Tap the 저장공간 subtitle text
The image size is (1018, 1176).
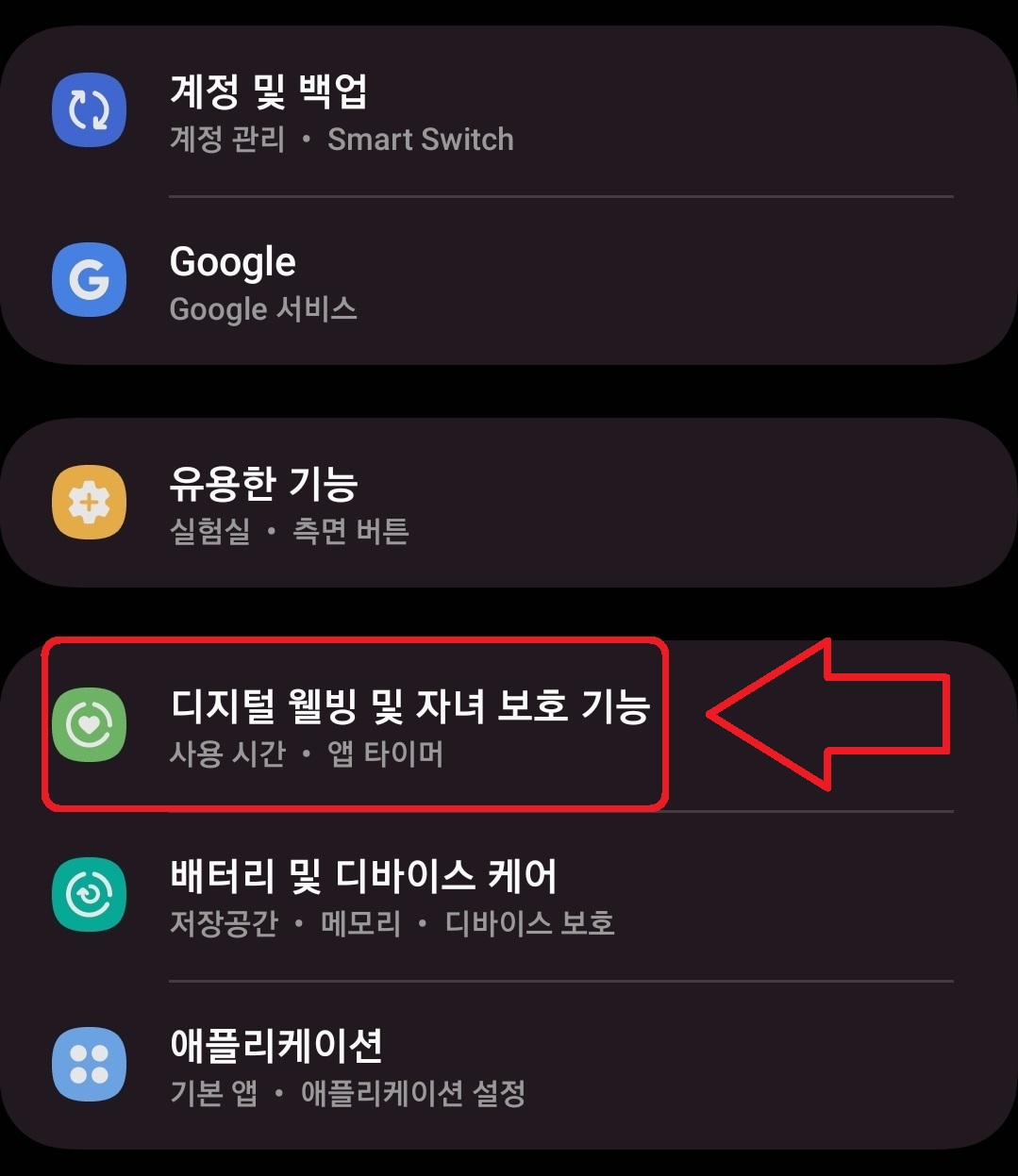(x=226, y=923)
